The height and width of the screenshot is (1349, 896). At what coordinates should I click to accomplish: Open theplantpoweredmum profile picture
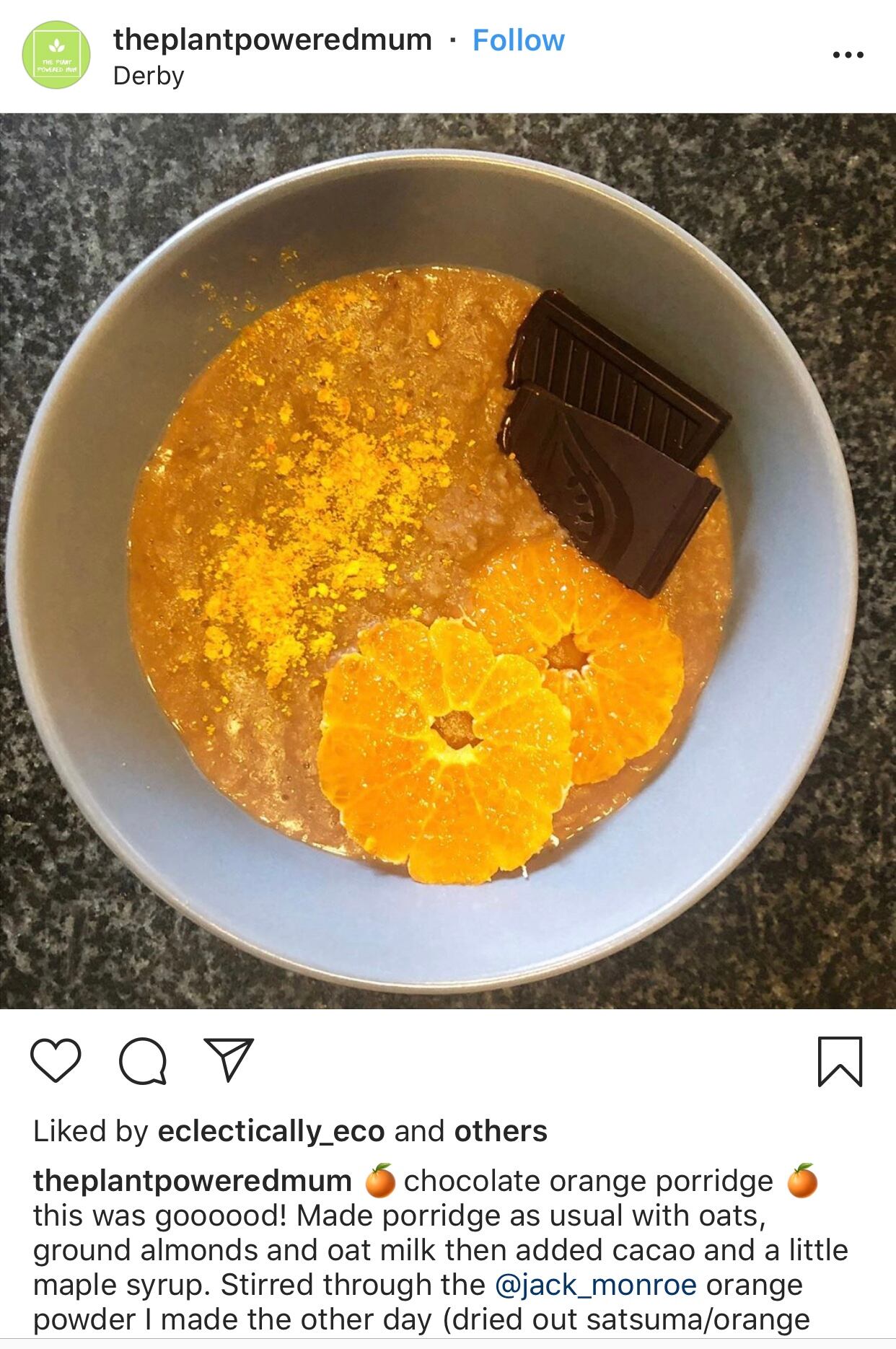click(x=56, y=56)
